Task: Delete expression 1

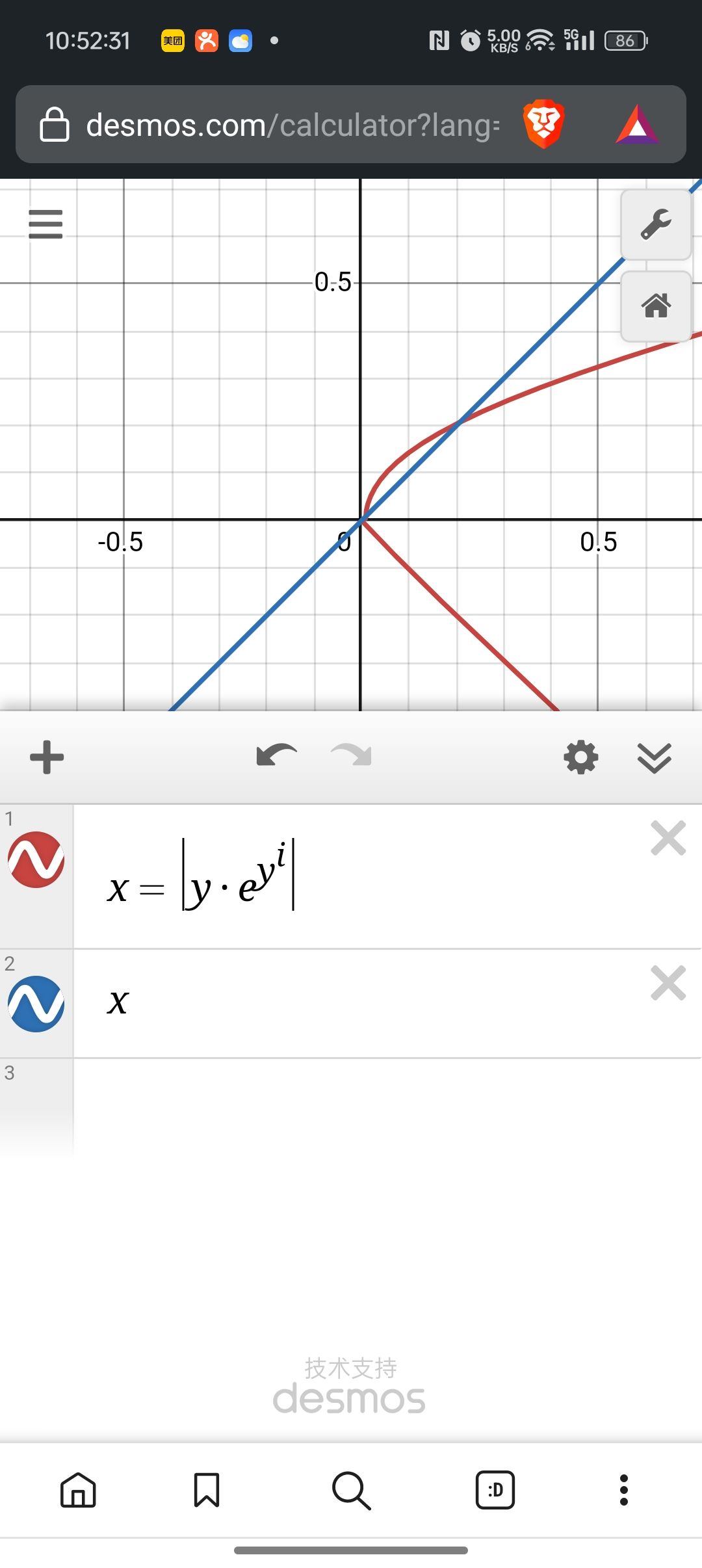Action: point(668,839)
